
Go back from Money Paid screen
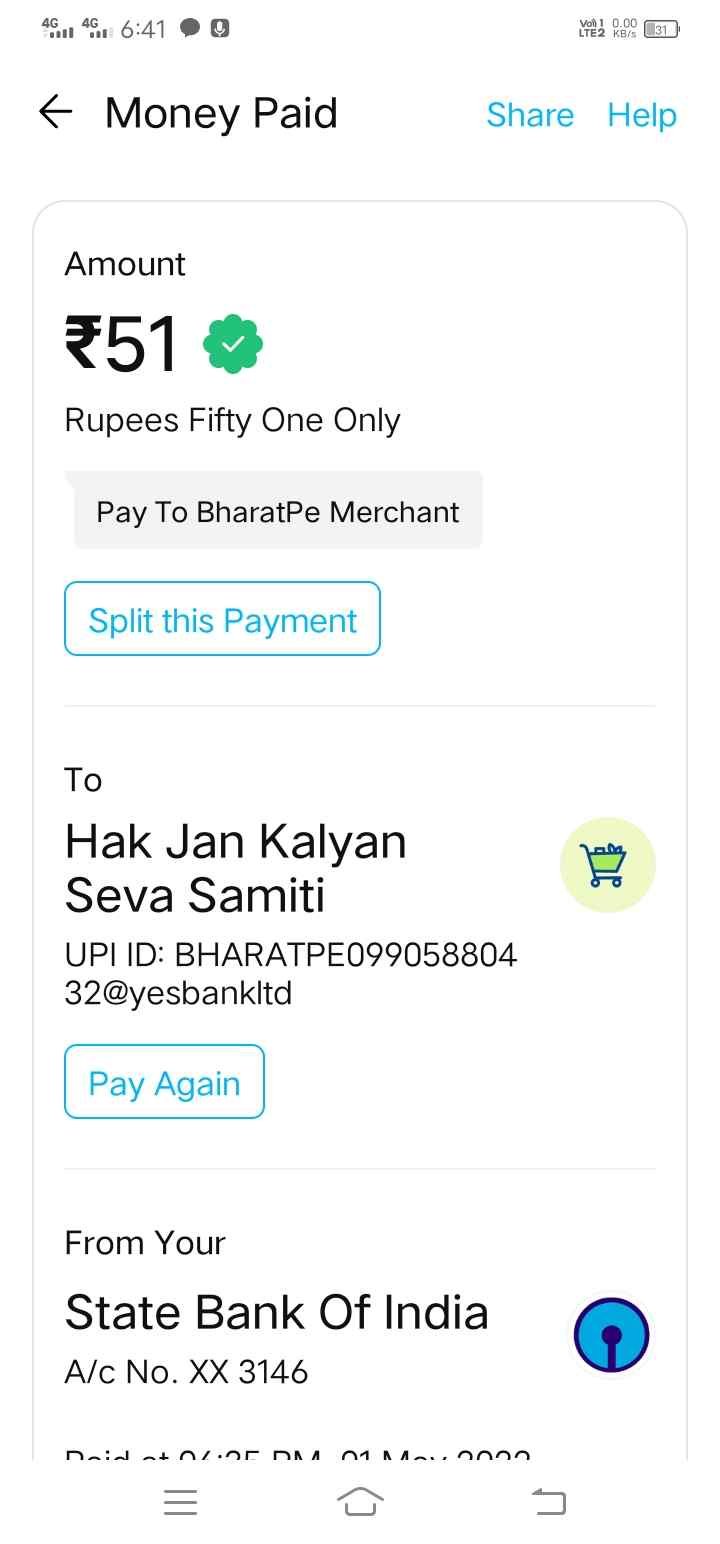[x=56, y=113]
